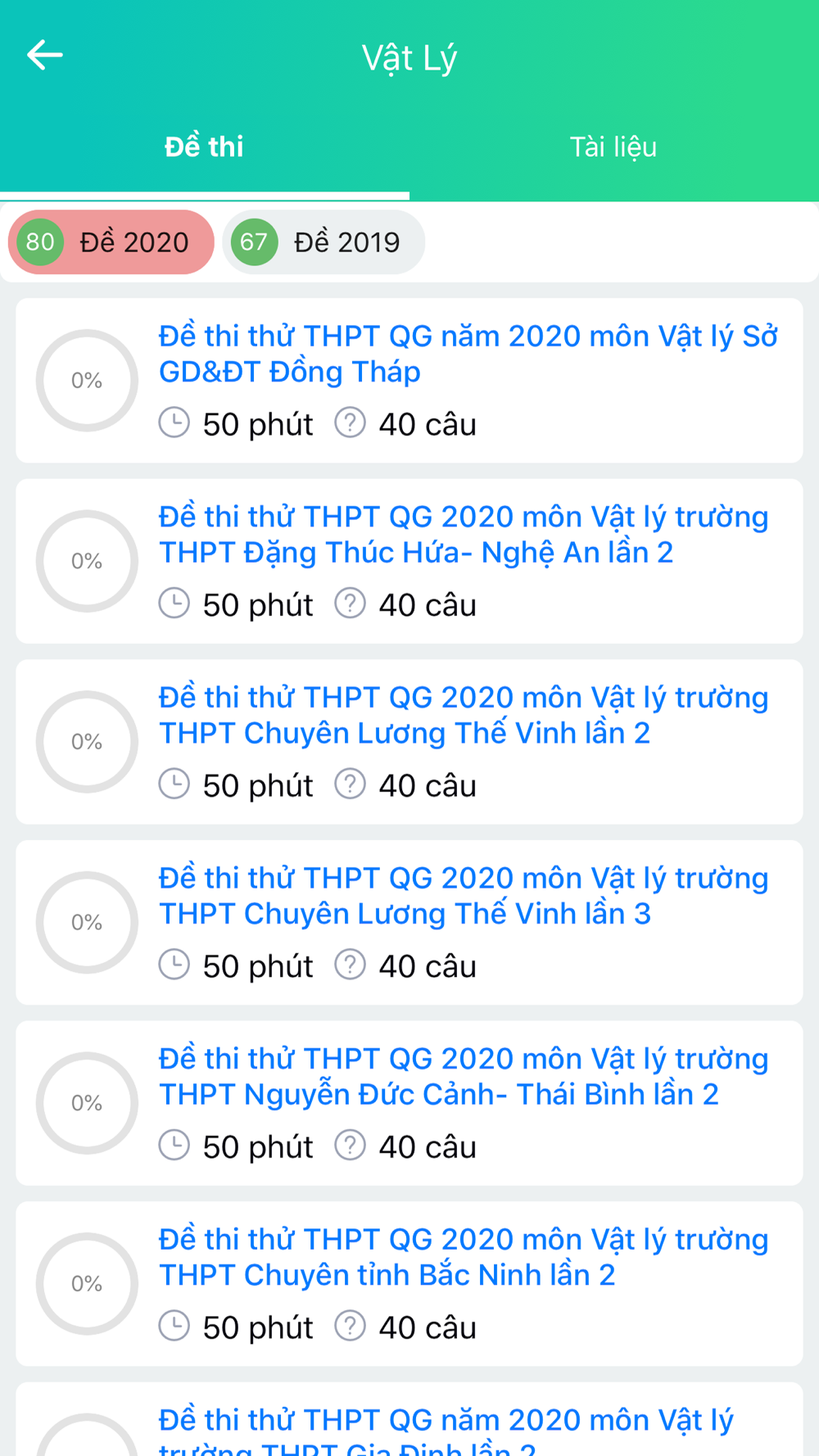
Task: Switch to the Đề 2019 filter chip
Action: tap(324, 242)
